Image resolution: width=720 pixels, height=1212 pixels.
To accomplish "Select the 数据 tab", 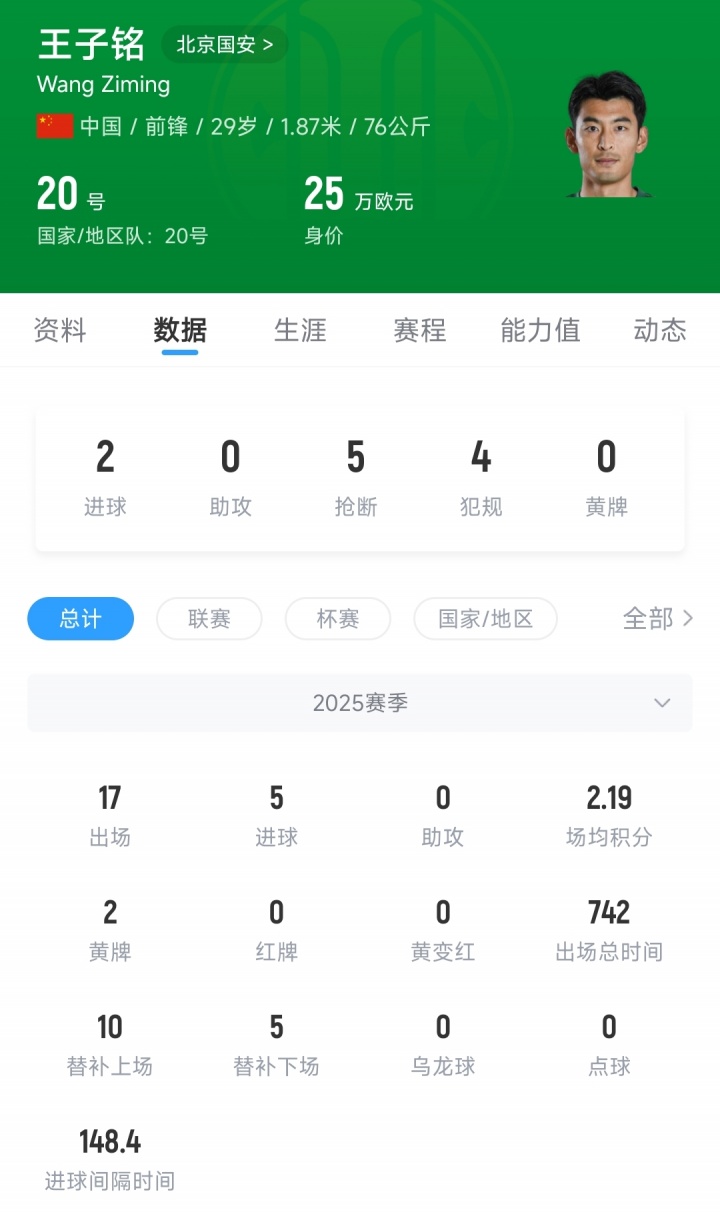I will pos(180,330).
